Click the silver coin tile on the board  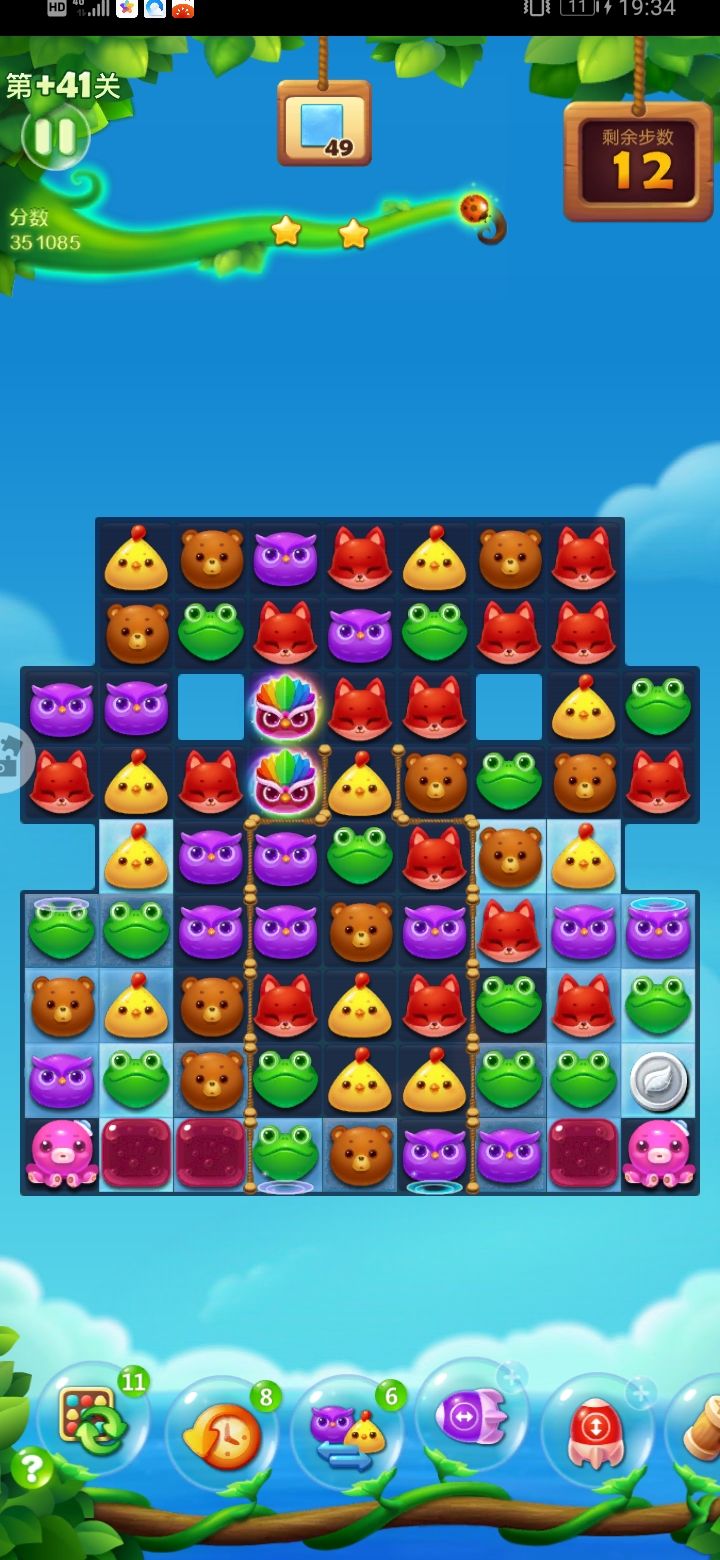pos(659,1080)
